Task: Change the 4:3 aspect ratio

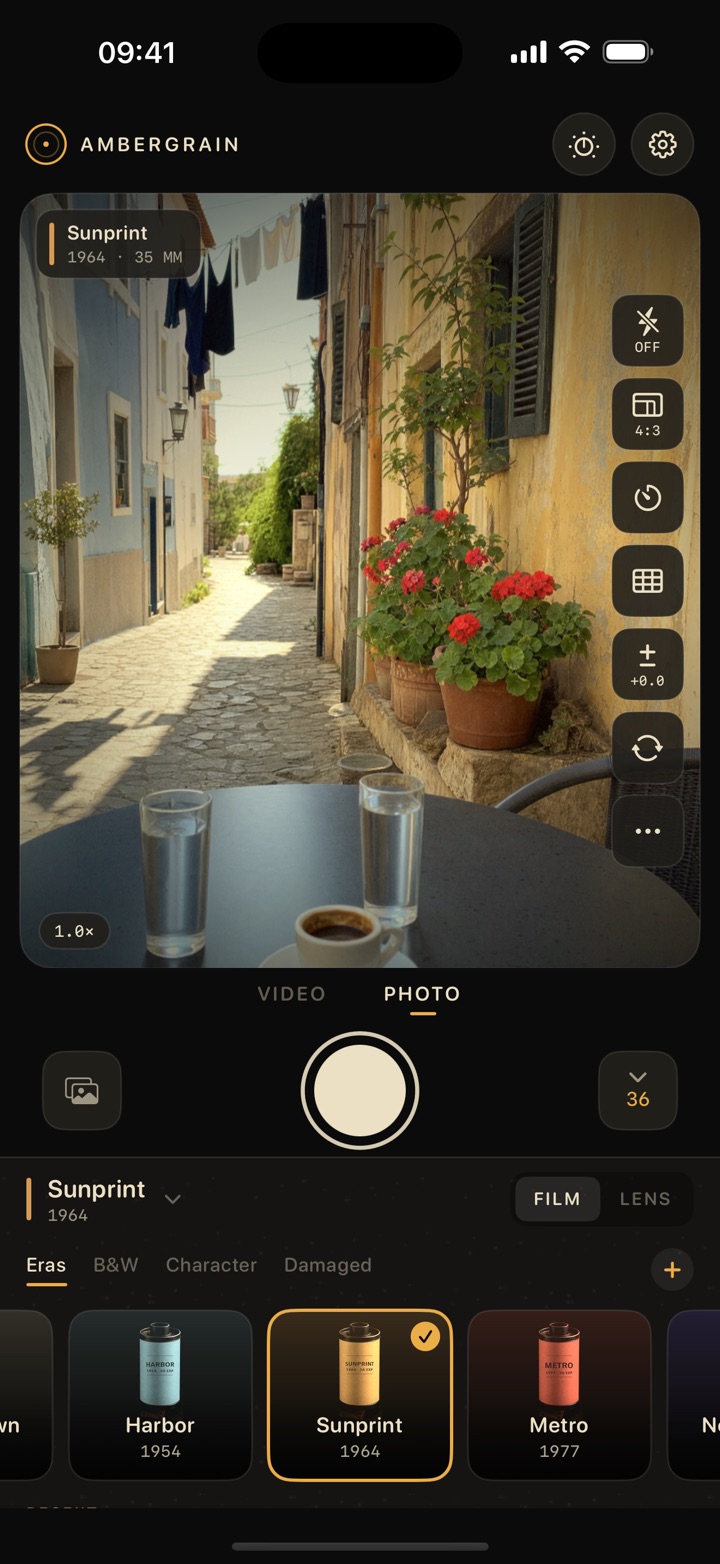Action: click(647, 414)
